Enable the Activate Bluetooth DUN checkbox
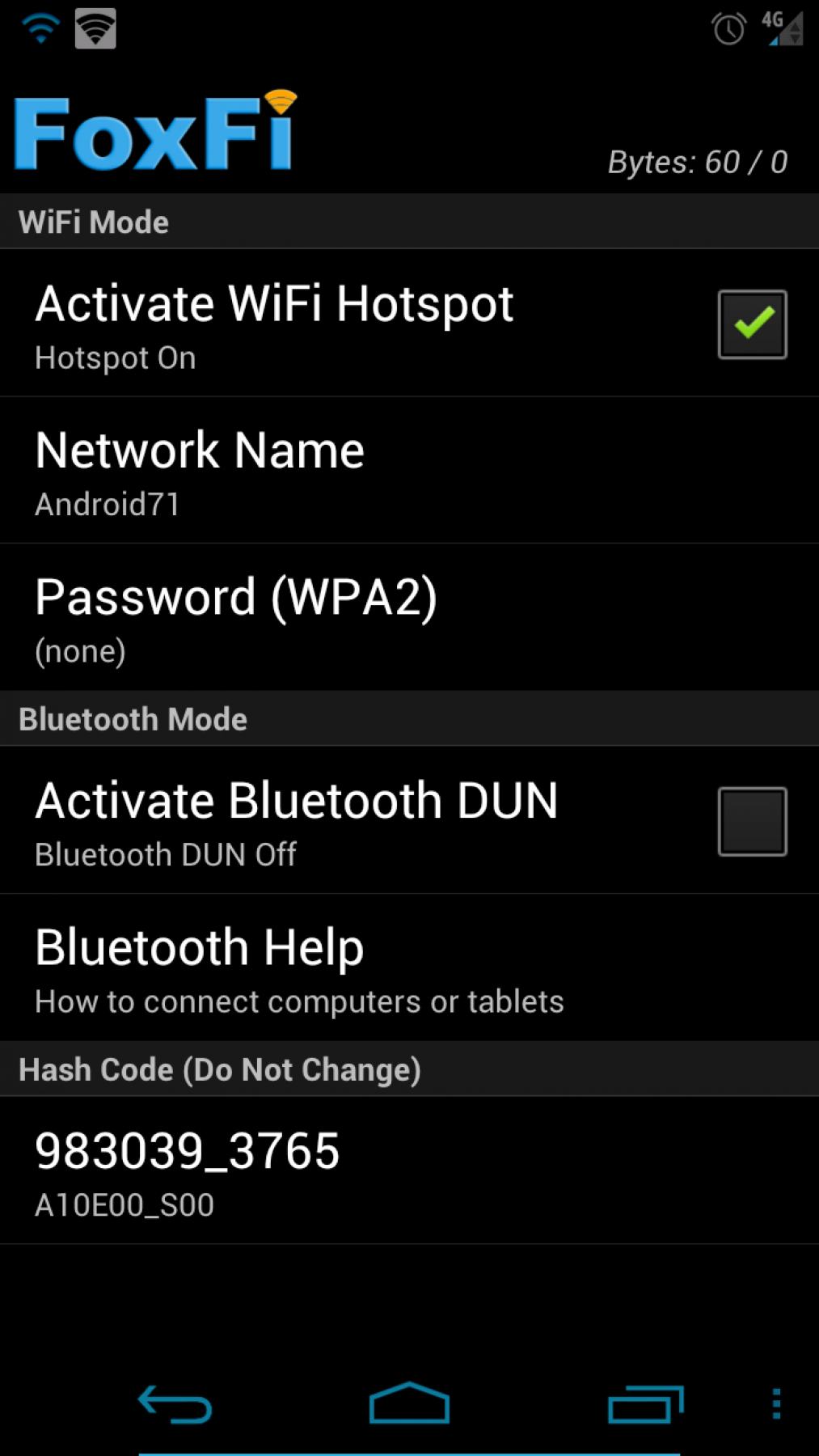819x1456 pixels. 752,821
